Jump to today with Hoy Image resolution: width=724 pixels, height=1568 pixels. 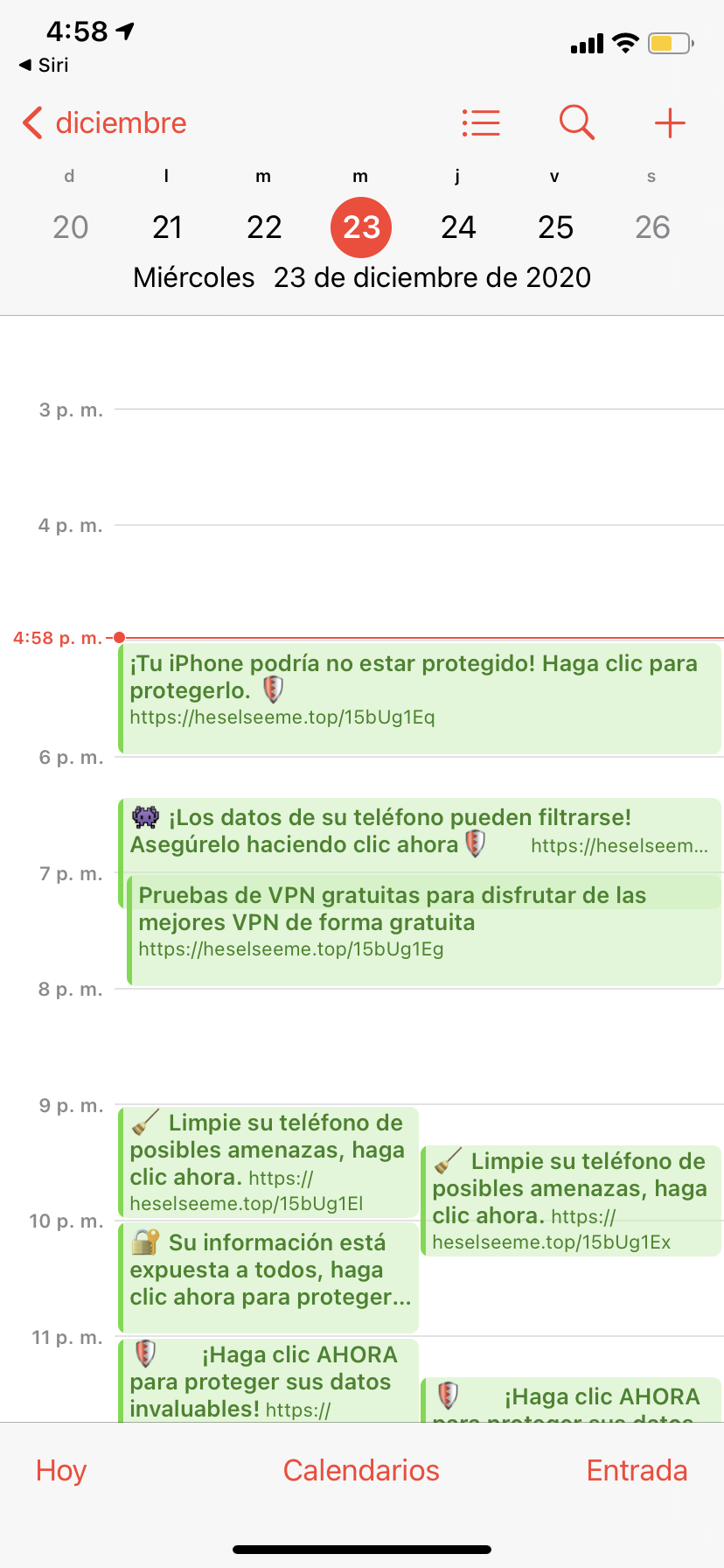click(x=61, y=1470)
